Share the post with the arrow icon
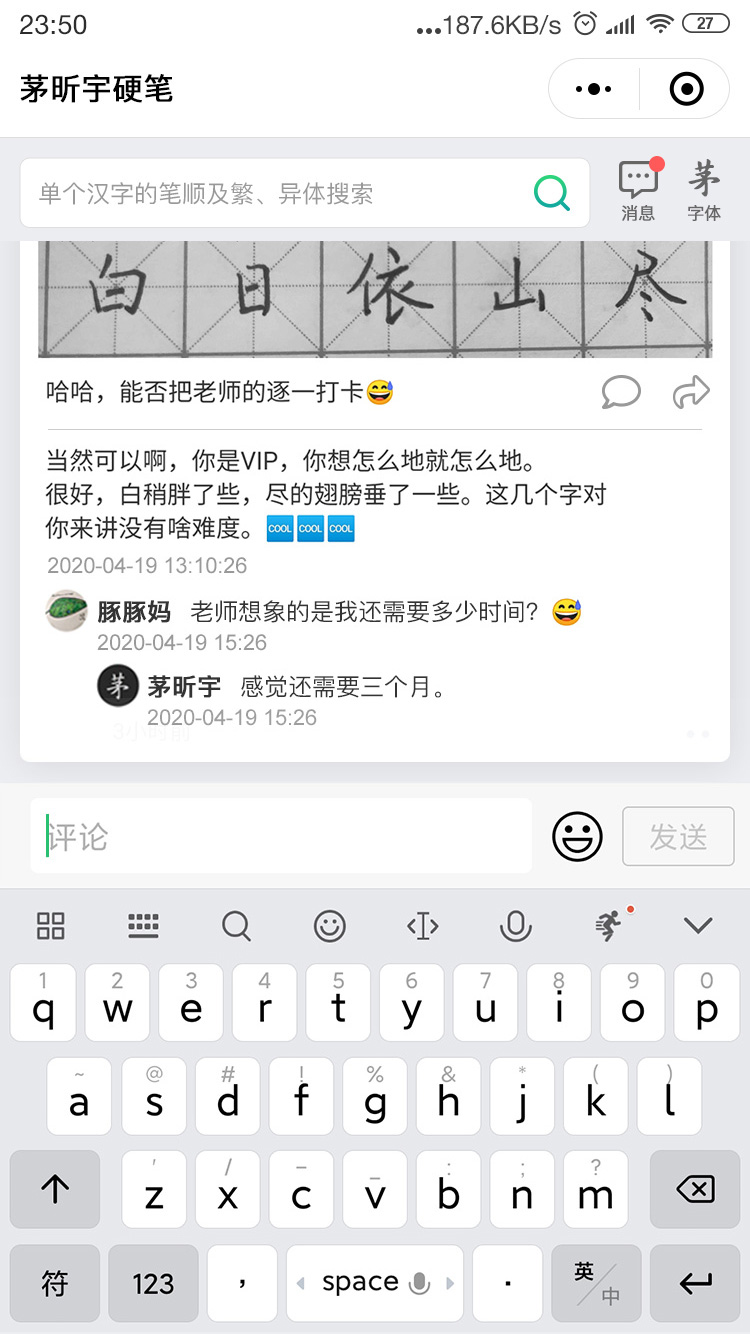The width and height of the screenshot is (750, 1334). pos(691,392)
